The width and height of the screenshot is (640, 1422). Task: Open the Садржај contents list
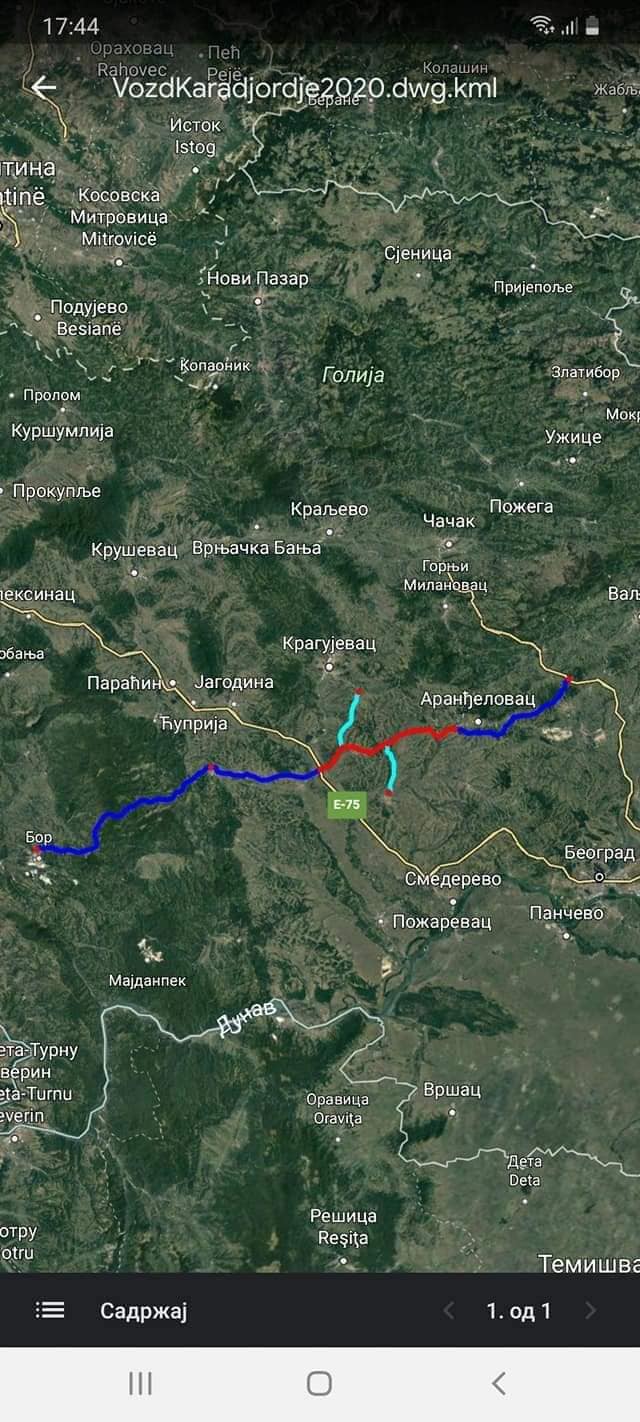tap(111, 1311)
